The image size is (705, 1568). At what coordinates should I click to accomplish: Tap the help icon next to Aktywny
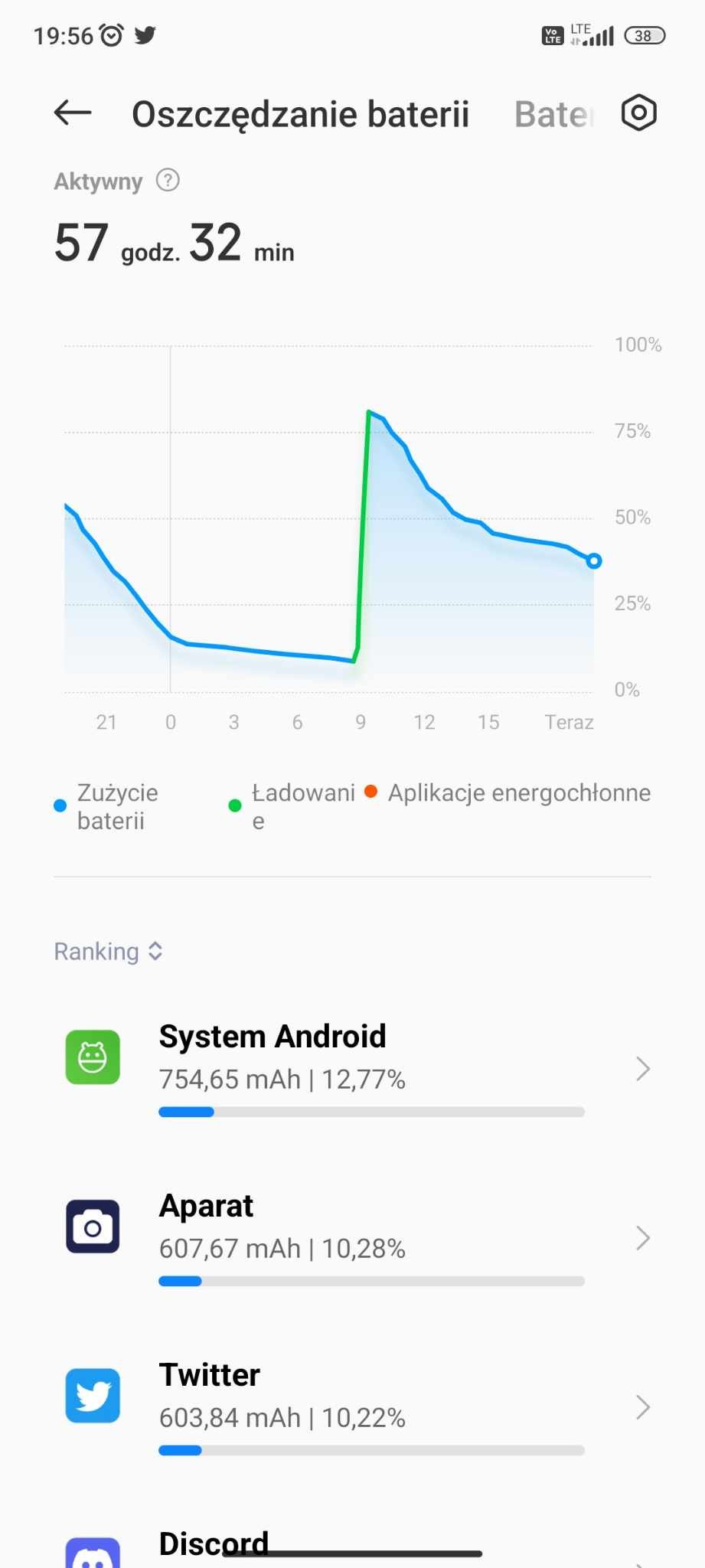click(x=168, y=181)
